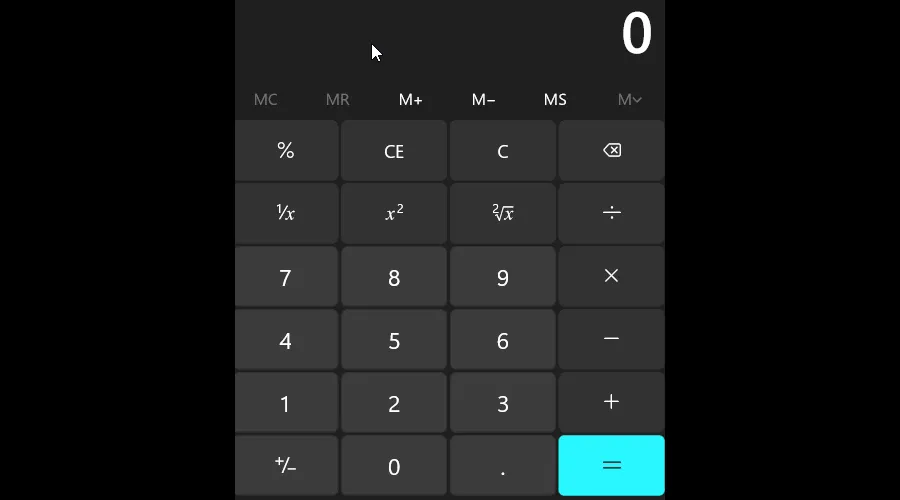The height and width of the screenshot is (500, 900).
Task: Clear the entry with the CE key
Action: [x=394, y=151]
